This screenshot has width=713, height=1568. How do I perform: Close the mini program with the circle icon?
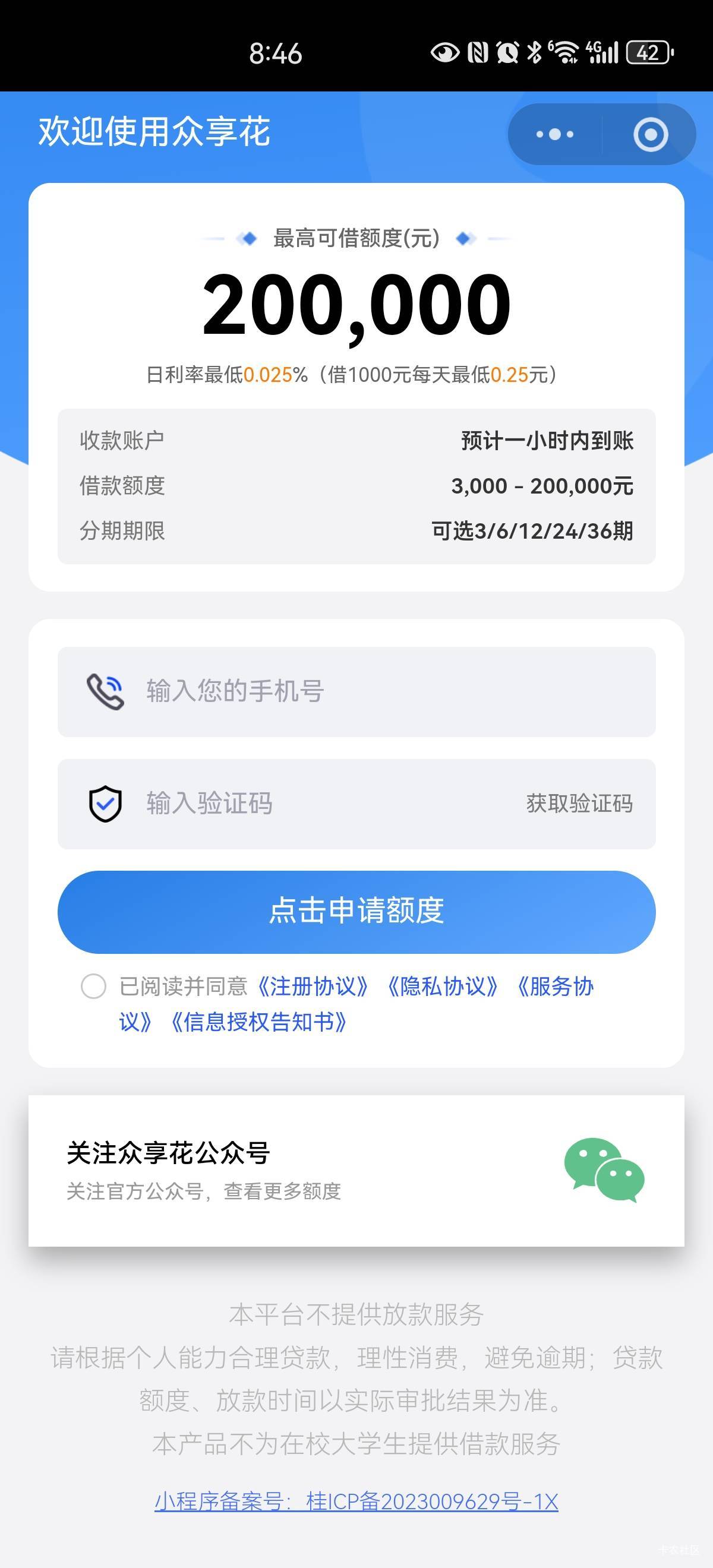tap(650, 134)
